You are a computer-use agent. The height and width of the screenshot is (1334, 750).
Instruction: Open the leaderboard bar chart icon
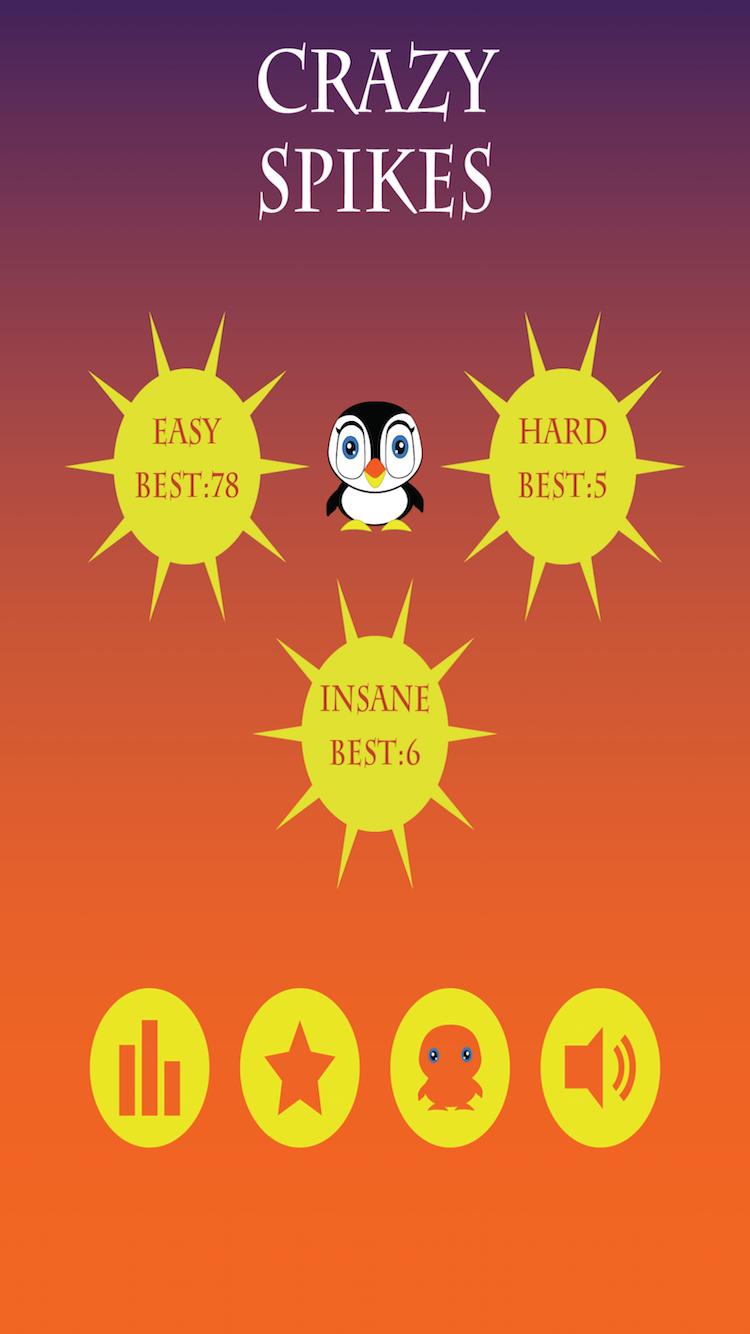point(150,1067)
